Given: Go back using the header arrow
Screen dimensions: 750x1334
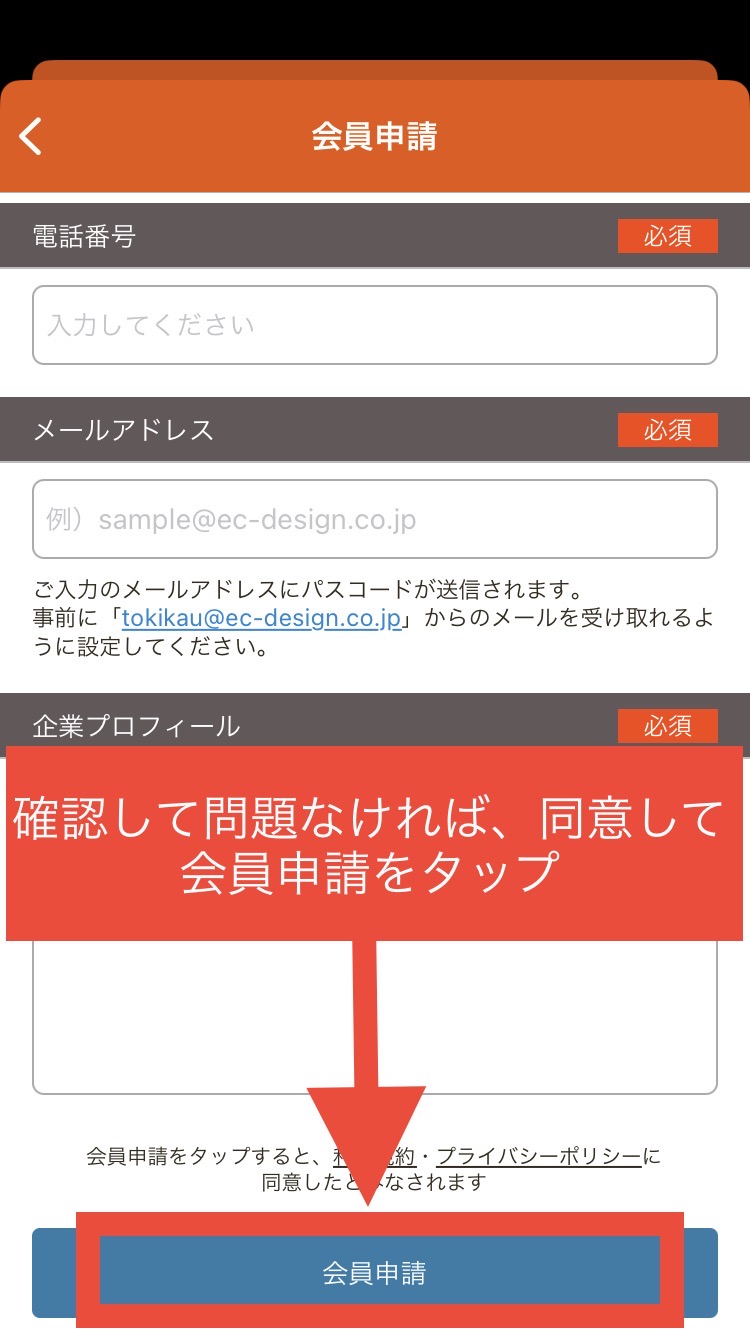Looking at the screenshot, I should pos(31,136).
